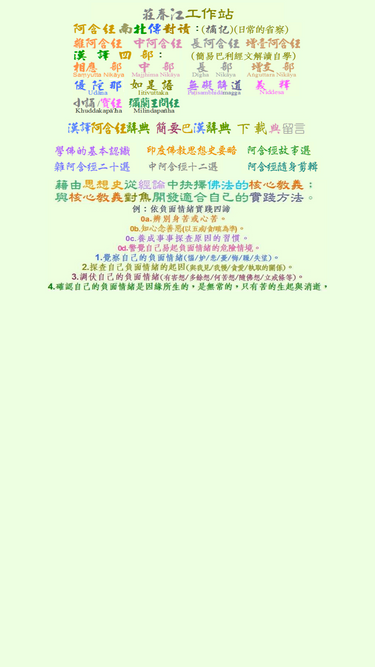Open the 留言 message board

[294, 128]
